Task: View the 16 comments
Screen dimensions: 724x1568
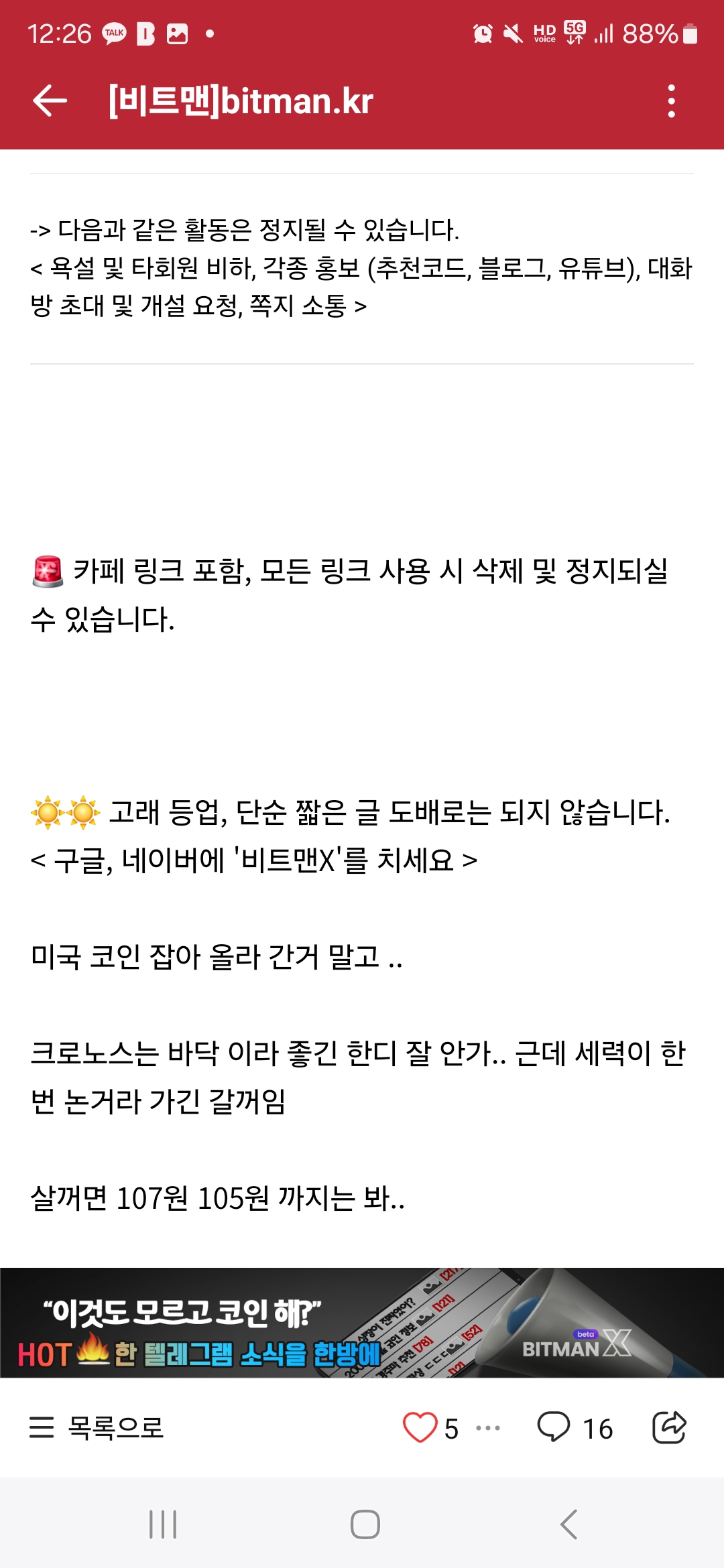Action: pyautogui.click(x=575, y=1428)
